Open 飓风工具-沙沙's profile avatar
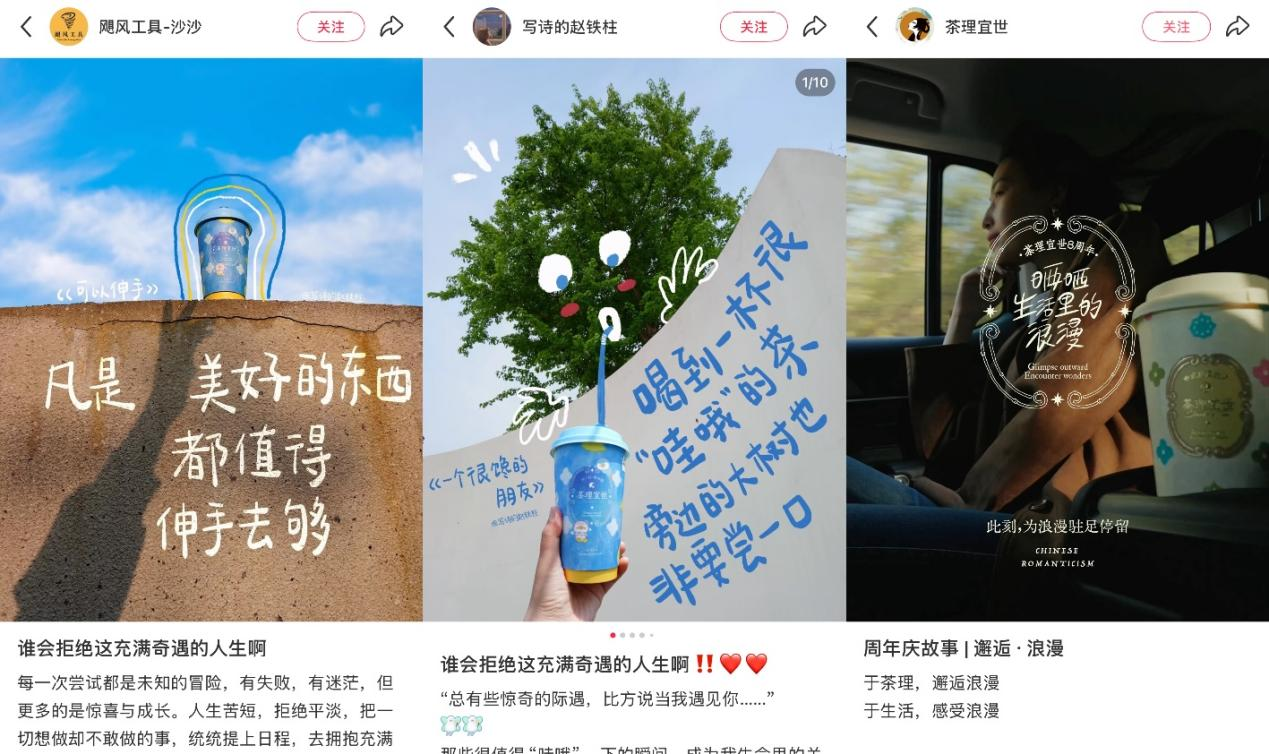Screen dimensions: 1269x754 69,27
